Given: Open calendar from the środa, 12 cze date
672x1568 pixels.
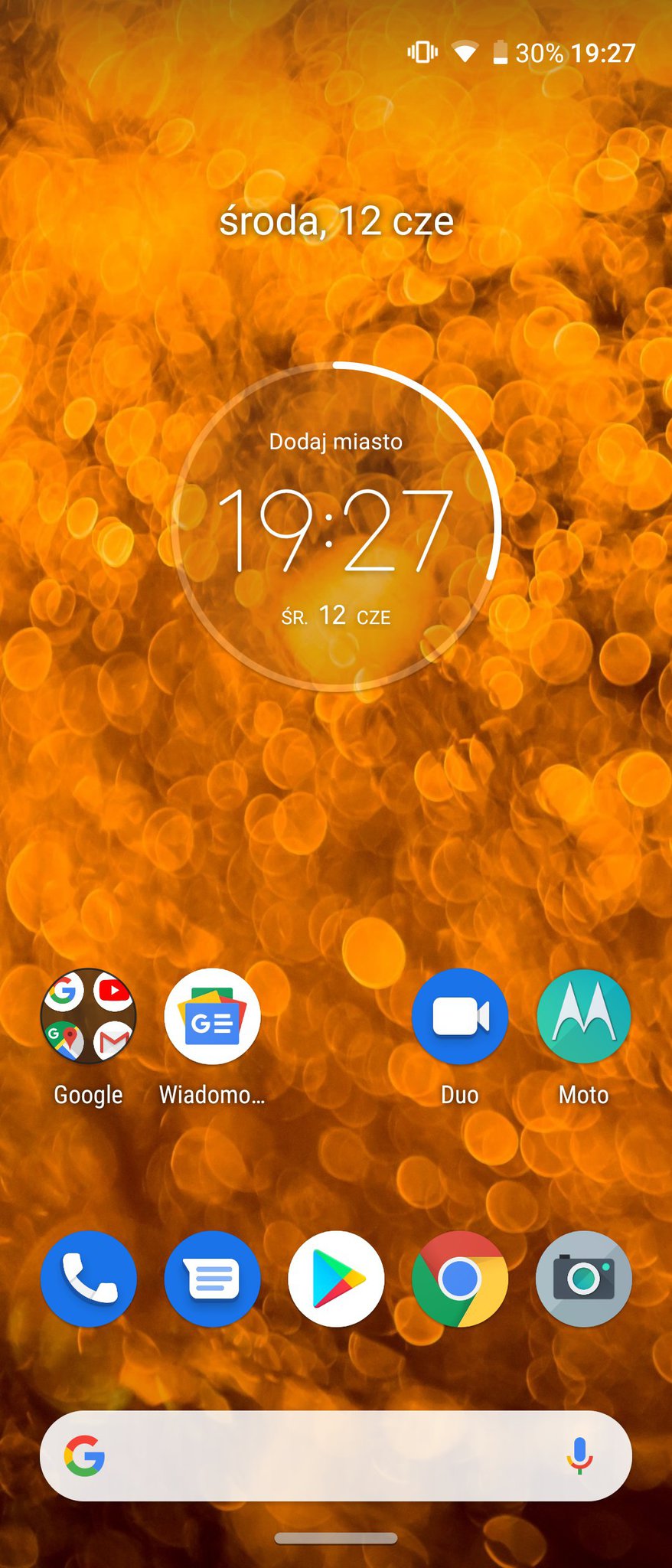Looking at the screenshot, I should point(336,221).
